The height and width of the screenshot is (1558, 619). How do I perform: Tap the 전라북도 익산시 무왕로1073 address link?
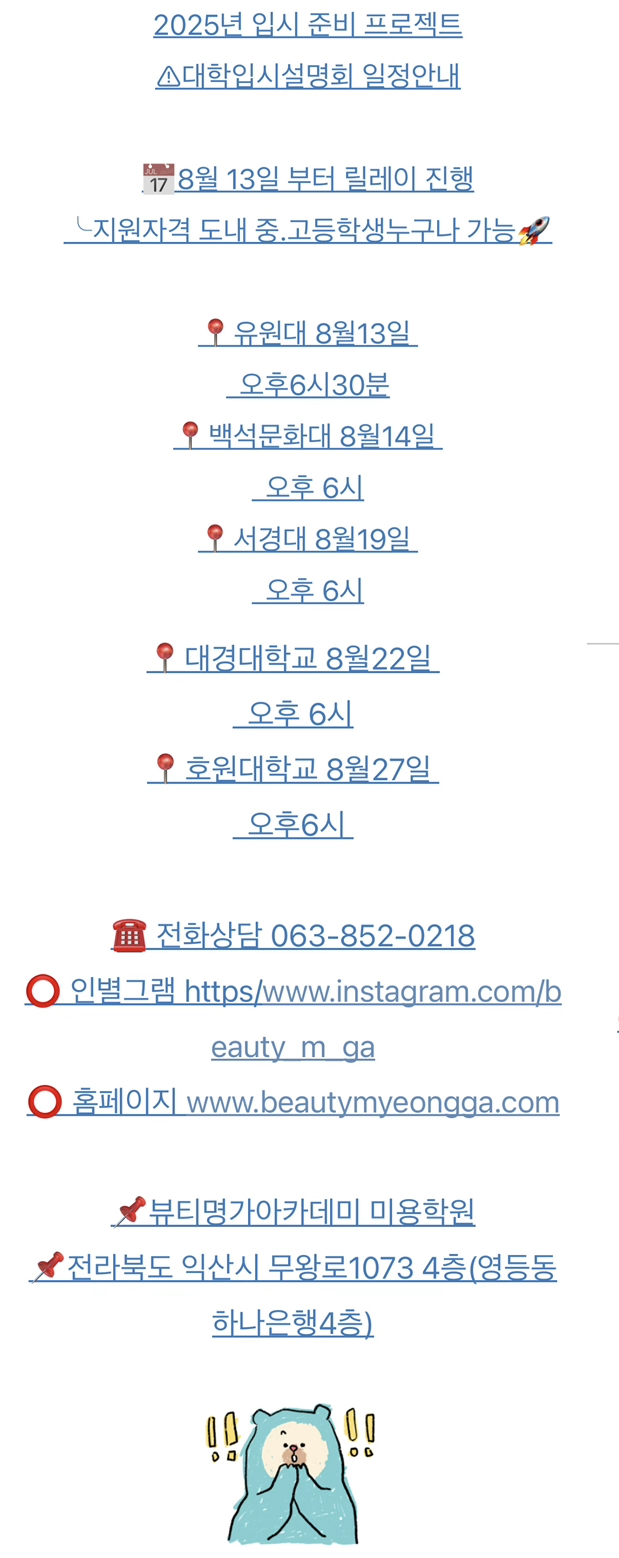click(x=294, y=1269)
